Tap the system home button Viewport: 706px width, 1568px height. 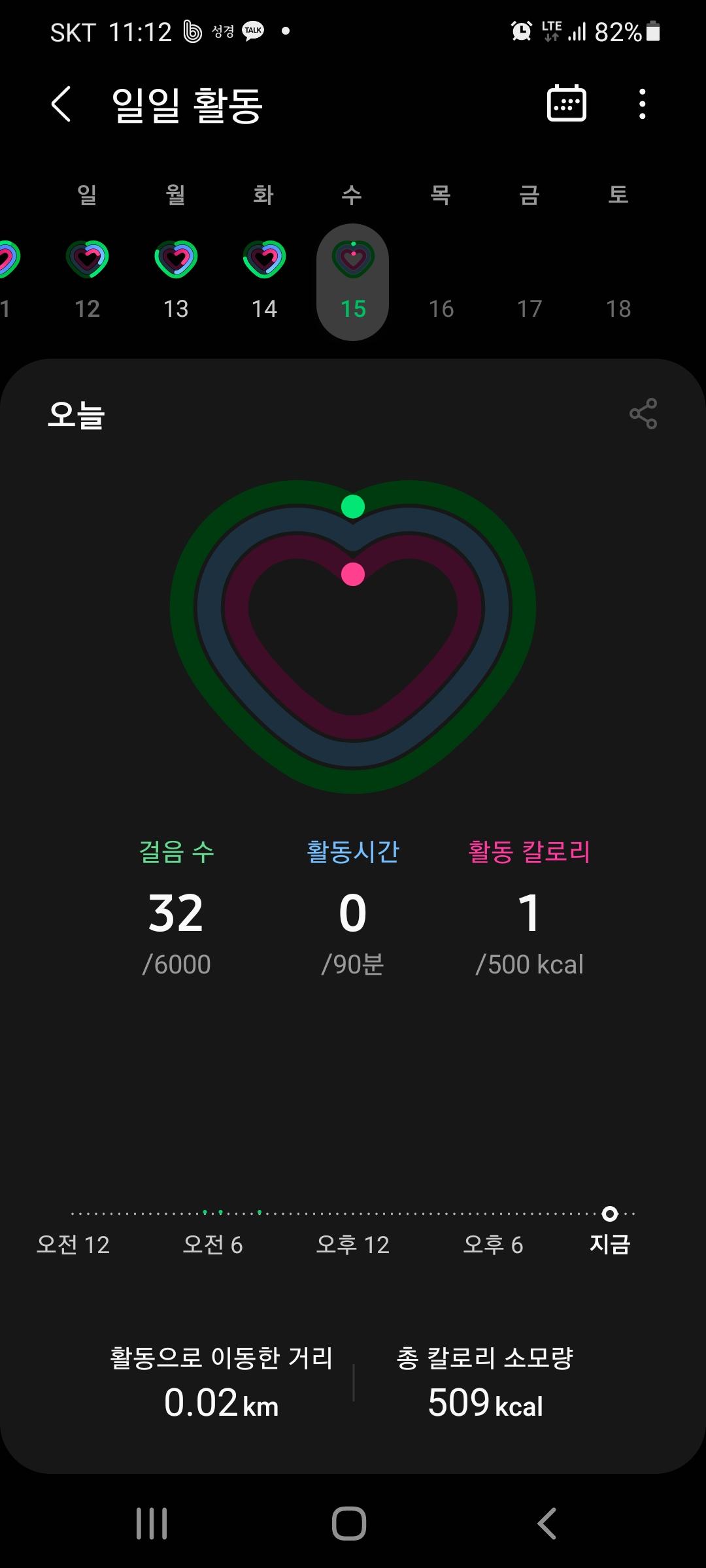pyautogui.click(x=349, y=1523)
